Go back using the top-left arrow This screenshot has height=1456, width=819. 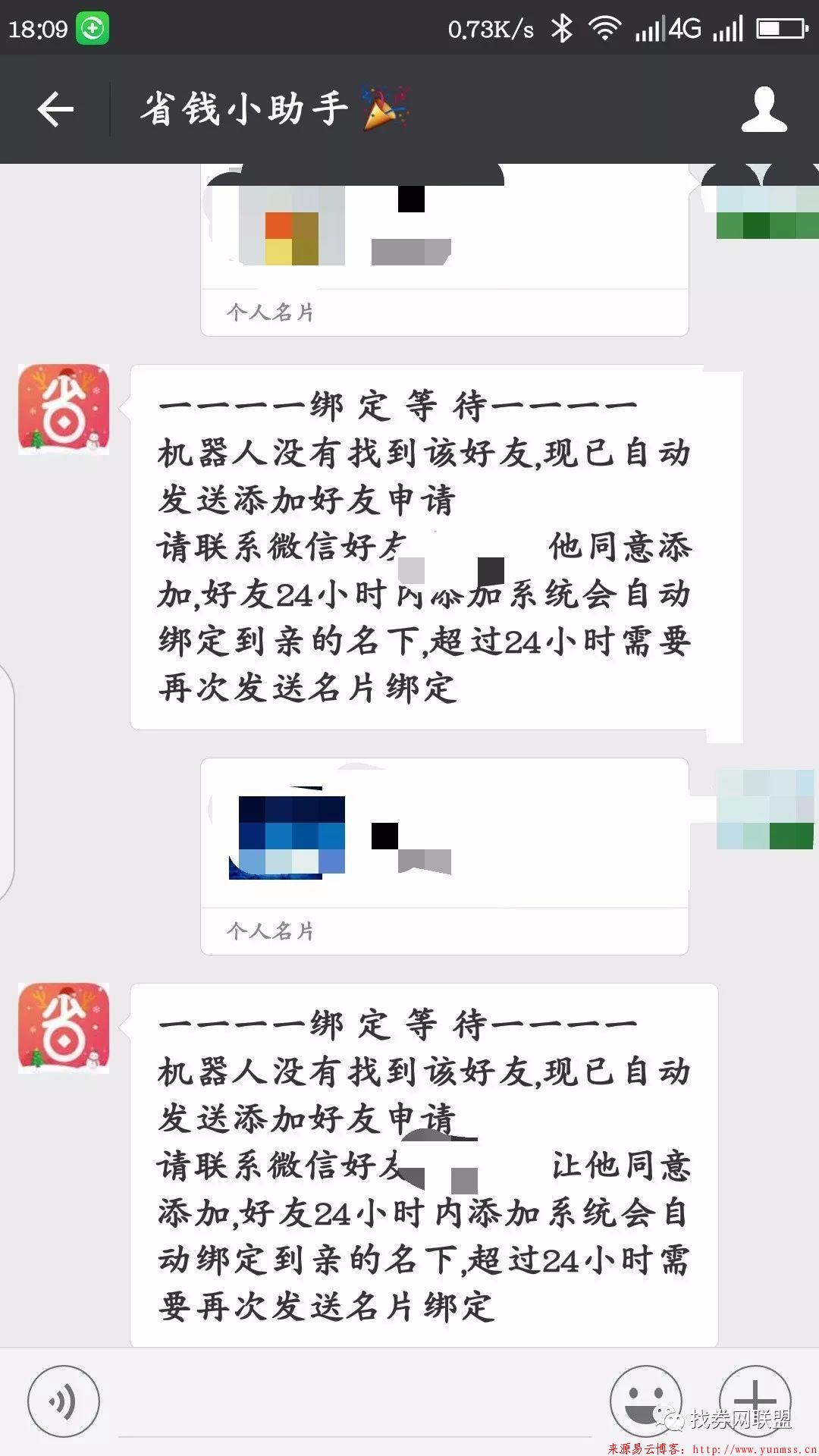[55, 109]
